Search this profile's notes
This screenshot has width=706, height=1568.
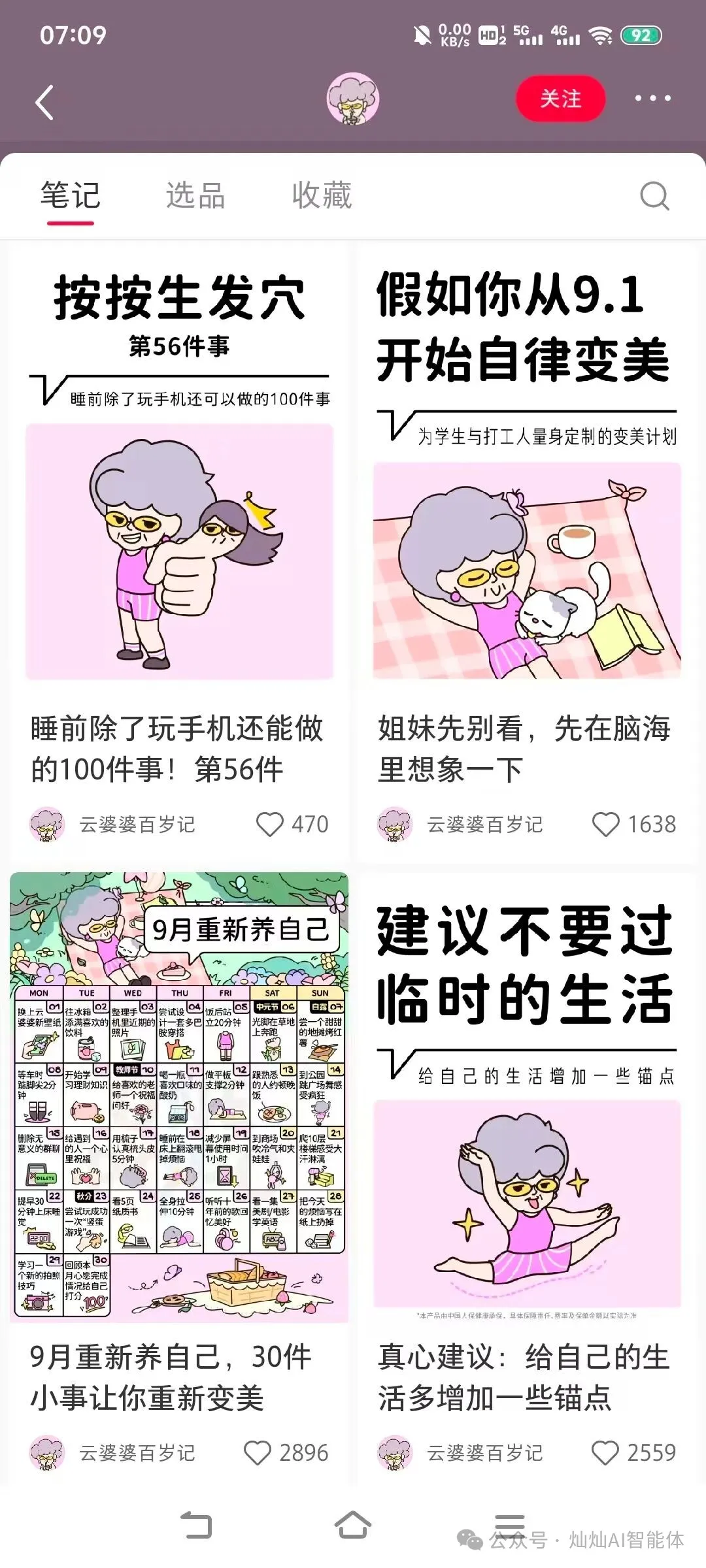(654, 195)
